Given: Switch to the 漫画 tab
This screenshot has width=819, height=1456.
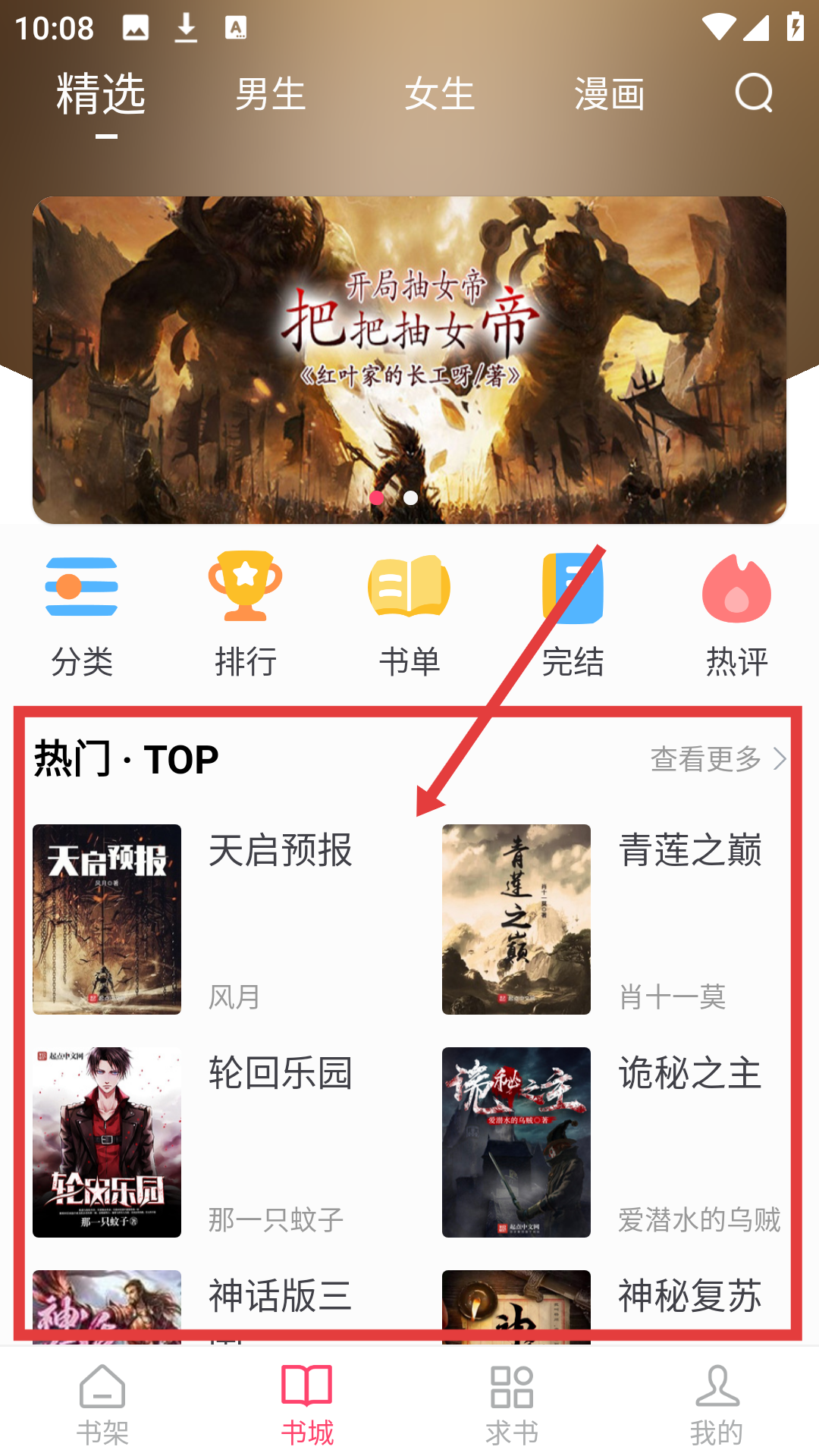Looking at the screenshot, I should (x=609, y=95).
